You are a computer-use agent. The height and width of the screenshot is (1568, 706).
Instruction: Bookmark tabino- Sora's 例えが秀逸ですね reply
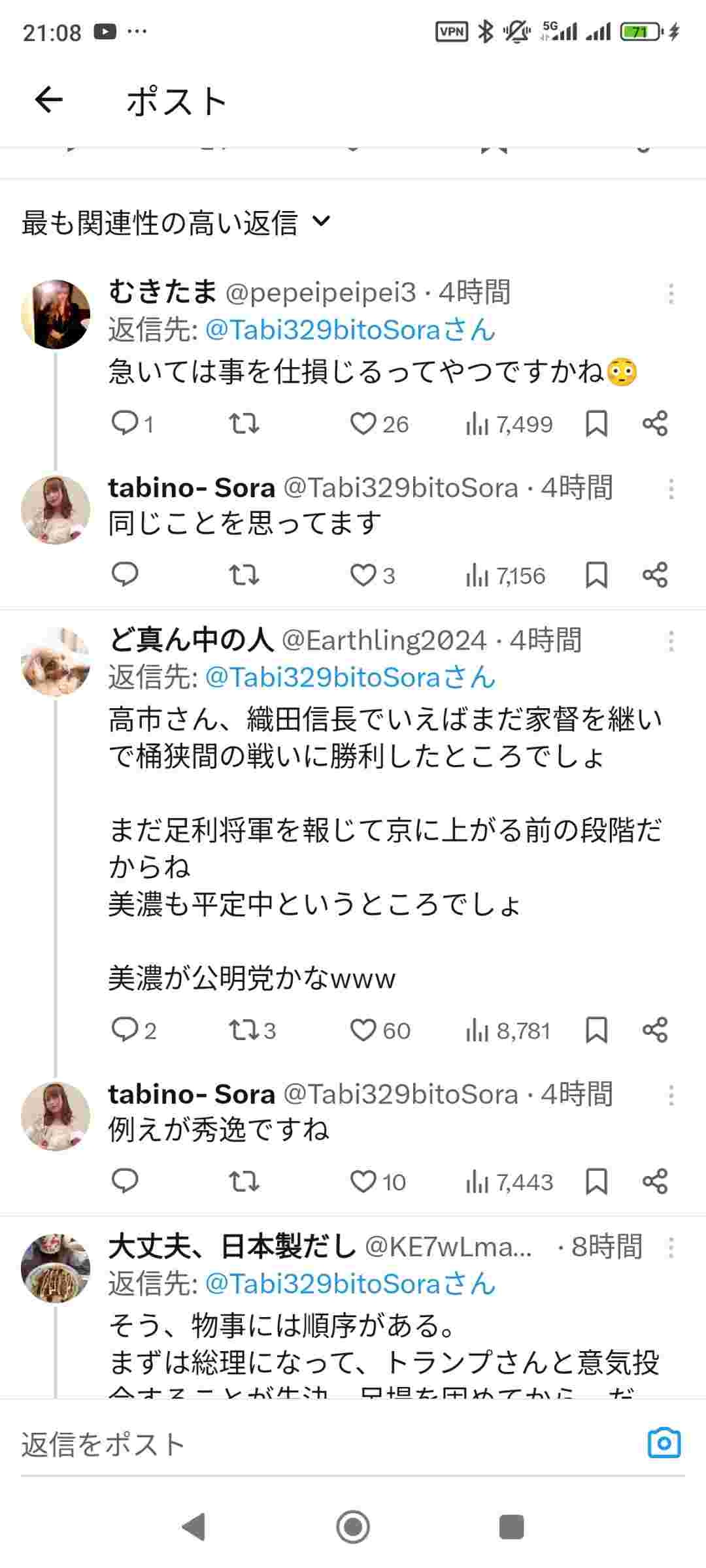click(x=596, y=1182)
